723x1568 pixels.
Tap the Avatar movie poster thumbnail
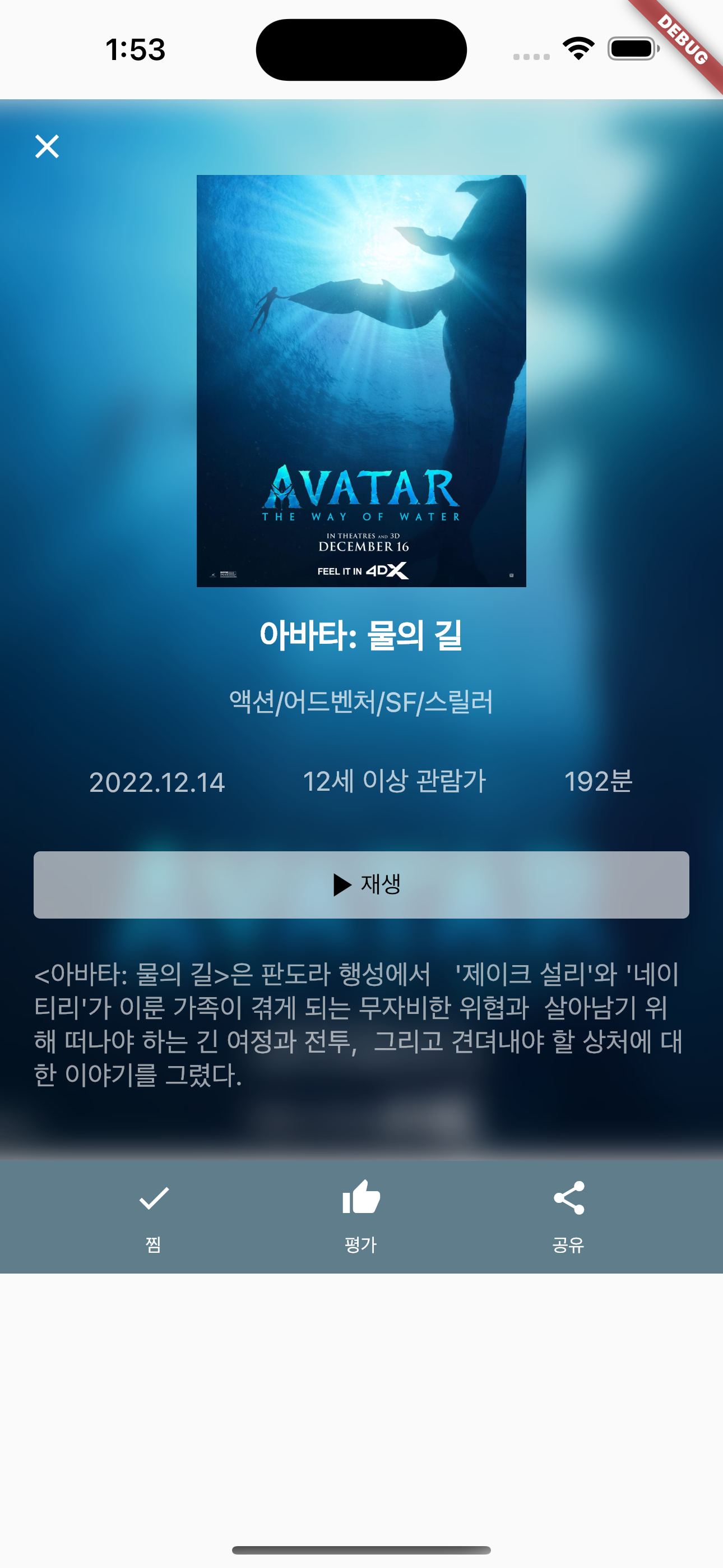click(361, 379)
